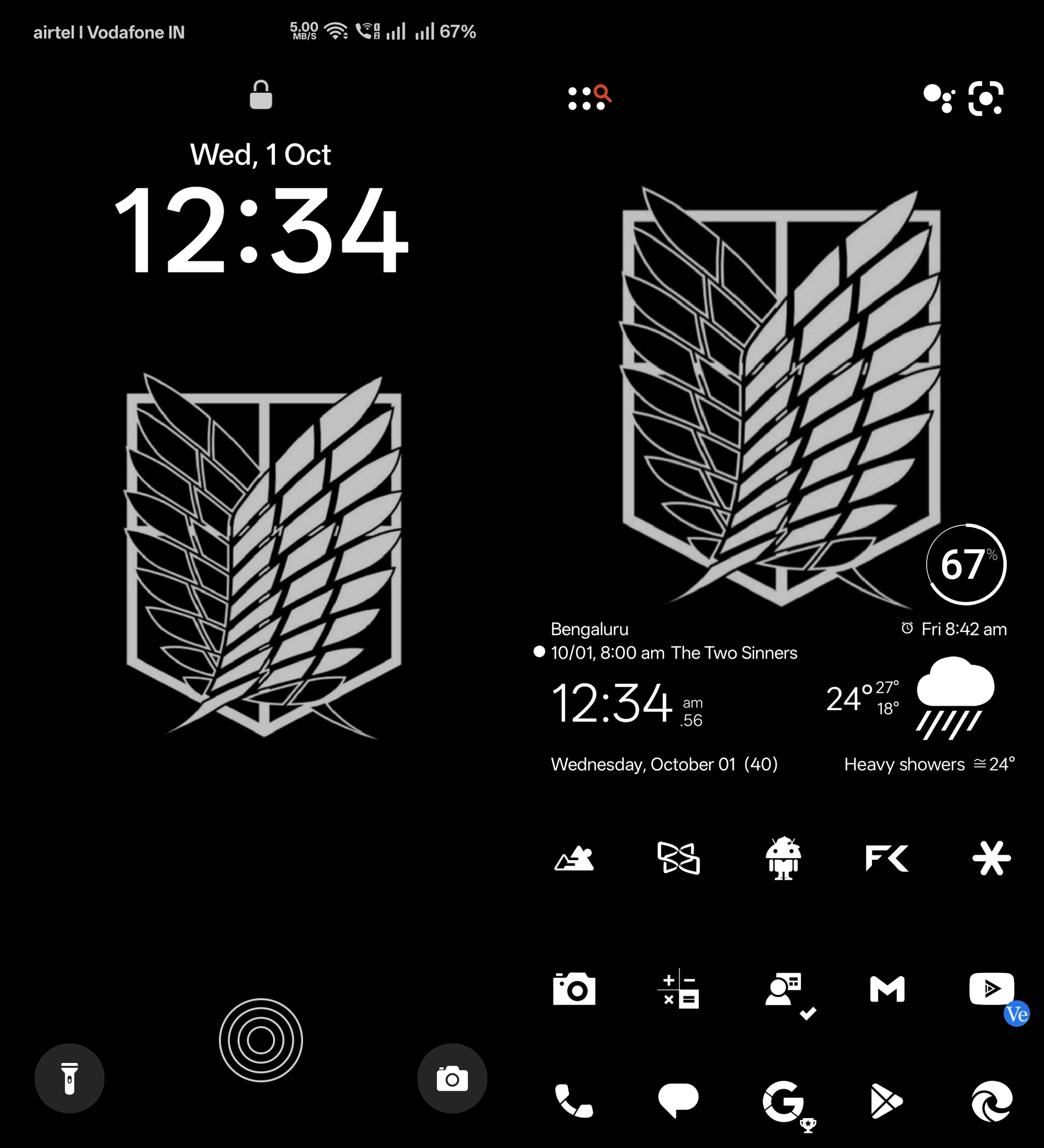Open the Camera app

pyautogui.click(x=574, y=989)
